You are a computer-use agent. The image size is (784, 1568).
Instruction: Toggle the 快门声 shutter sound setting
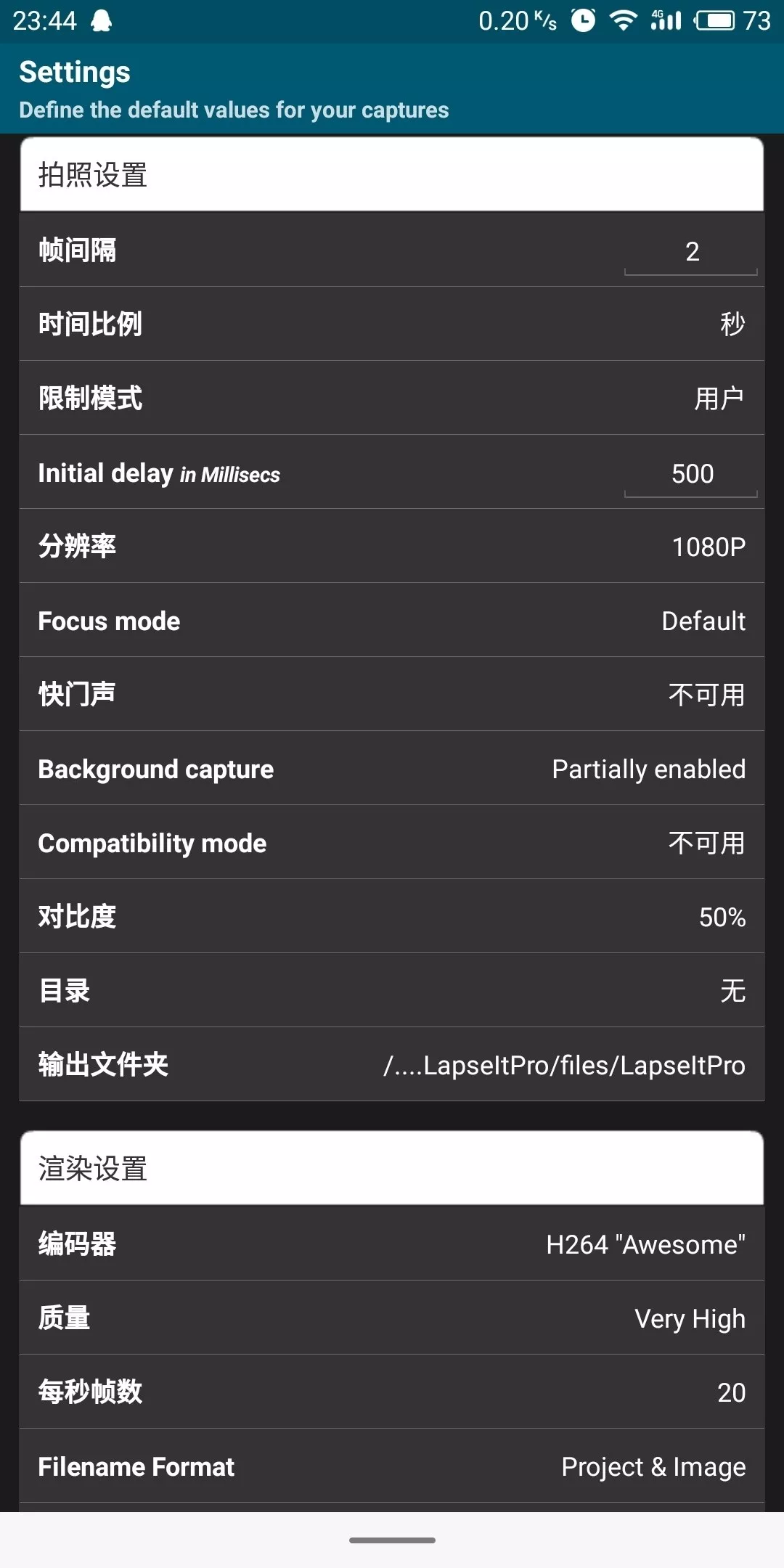pos(392,694)
